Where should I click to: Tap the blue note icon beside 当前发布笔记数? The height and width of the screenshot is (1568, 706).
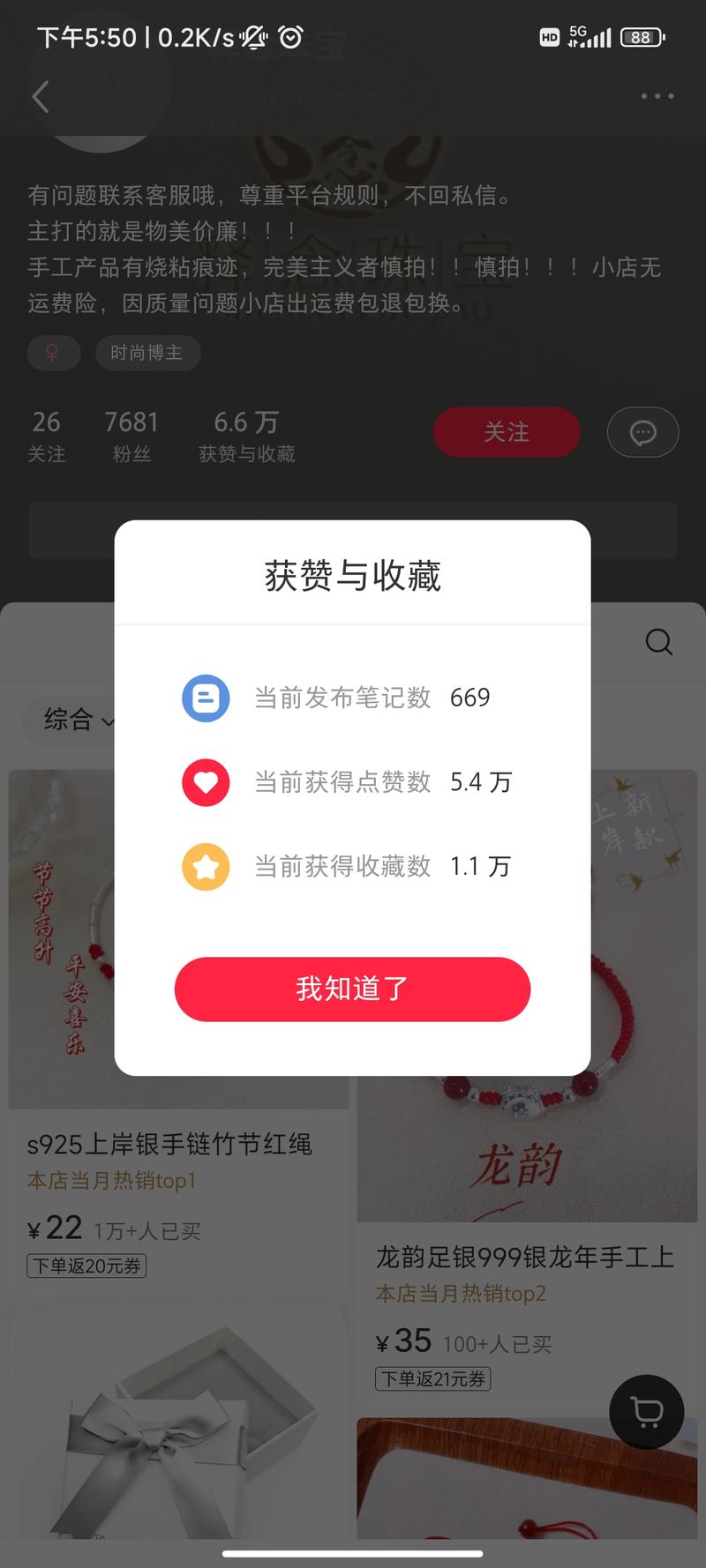coord(206,698)
